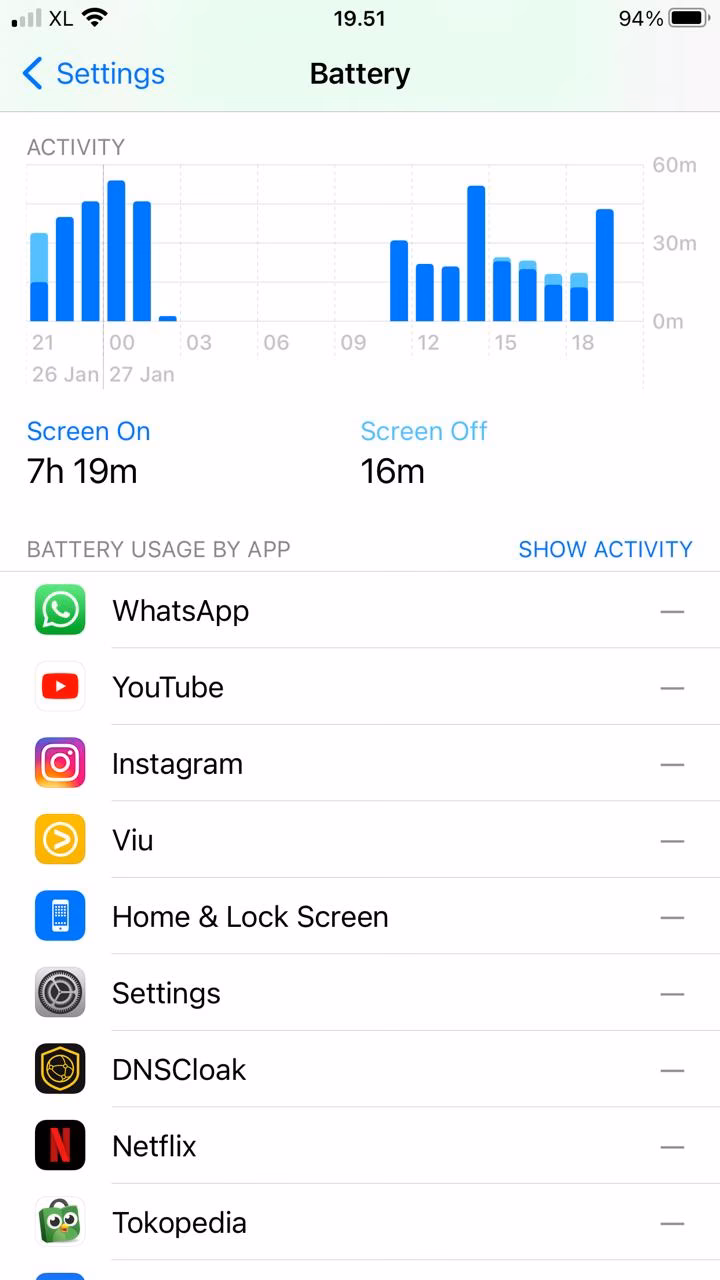Switch chart view via SHOW ACTIVITY
720x1280 pixels.
click(605, 549)
